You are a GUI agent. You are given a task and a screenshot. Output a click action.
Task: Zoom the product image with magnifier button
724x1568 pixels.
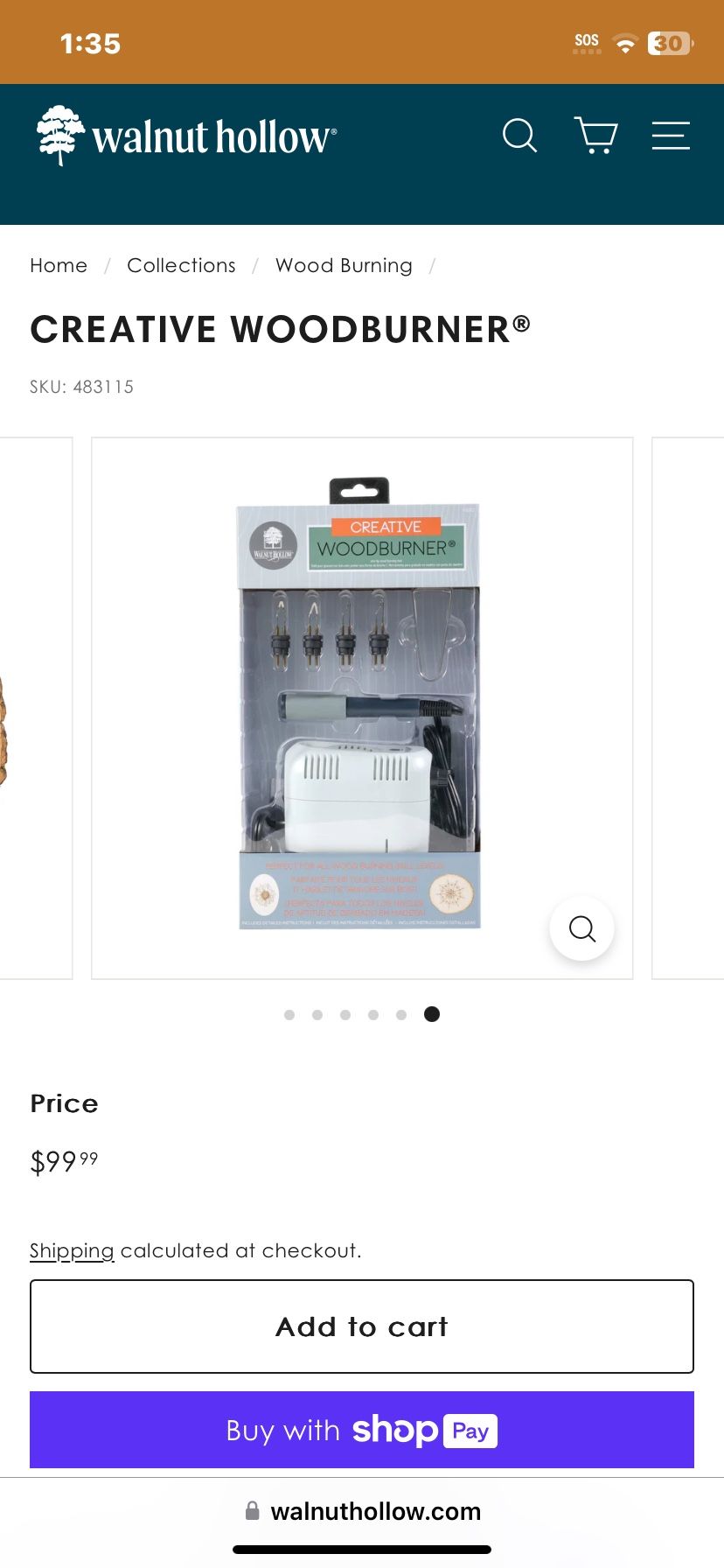pos(581,928)
